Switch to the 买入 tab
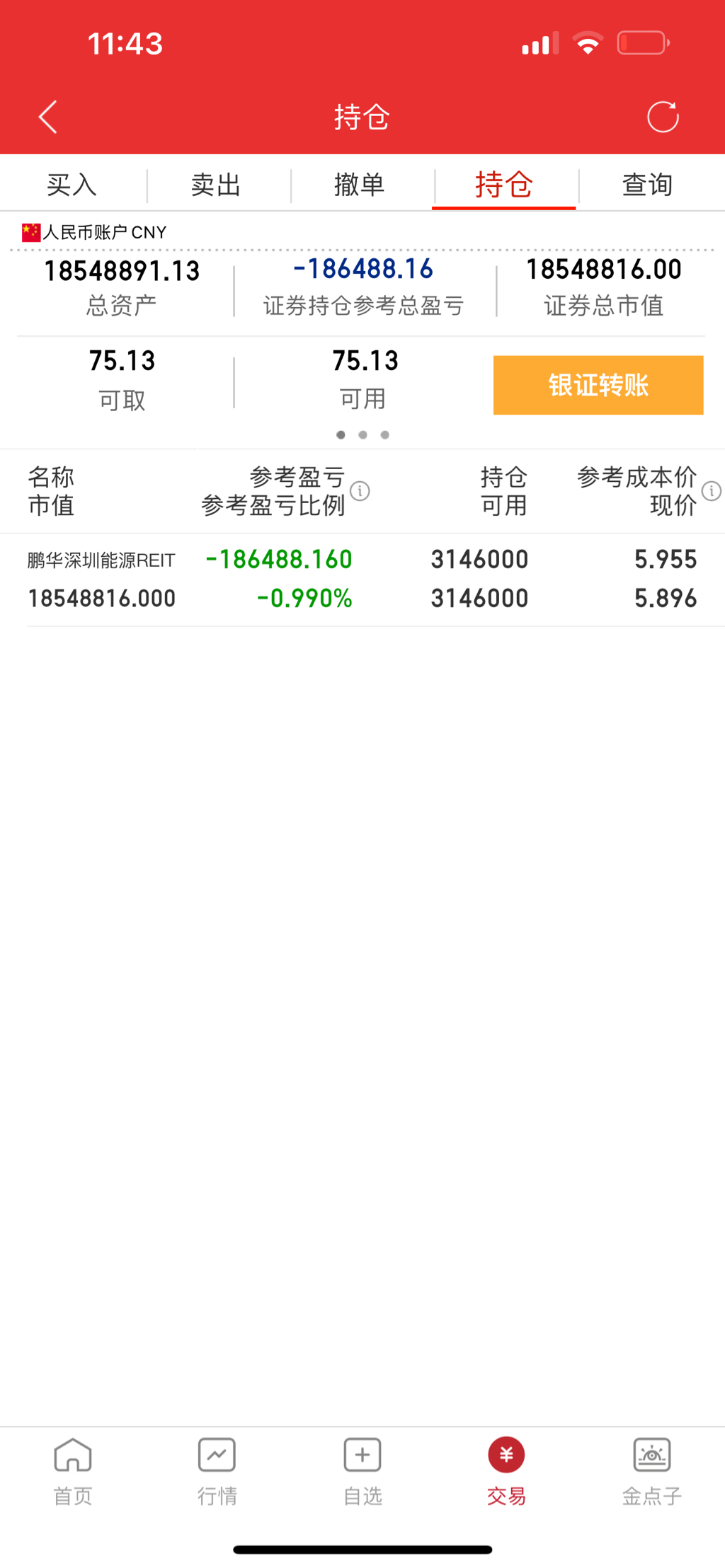The image size is (725, 1568). (72, 185)
